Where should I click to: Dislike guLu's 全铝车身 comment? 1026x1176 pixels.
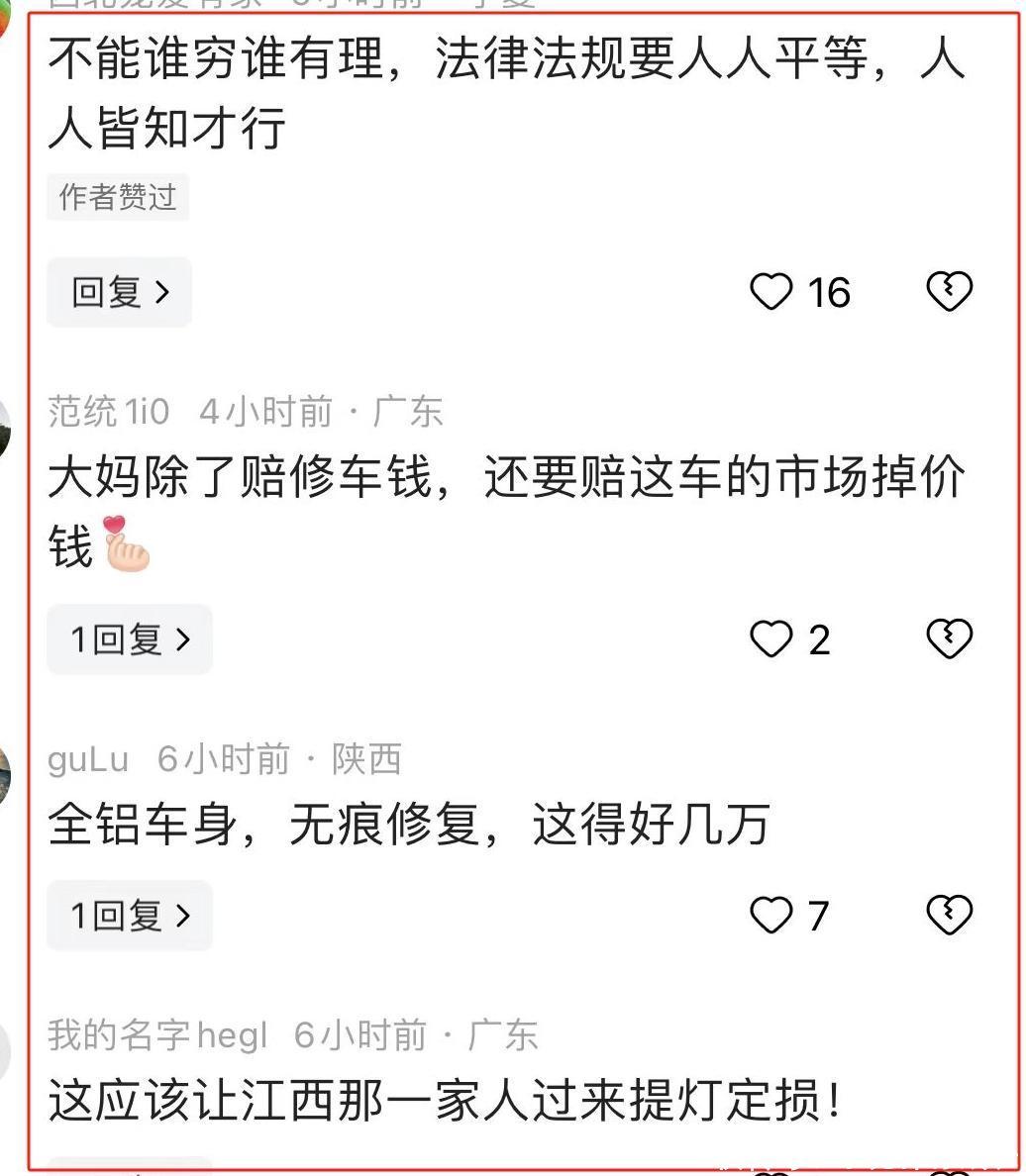coord(949,916)
